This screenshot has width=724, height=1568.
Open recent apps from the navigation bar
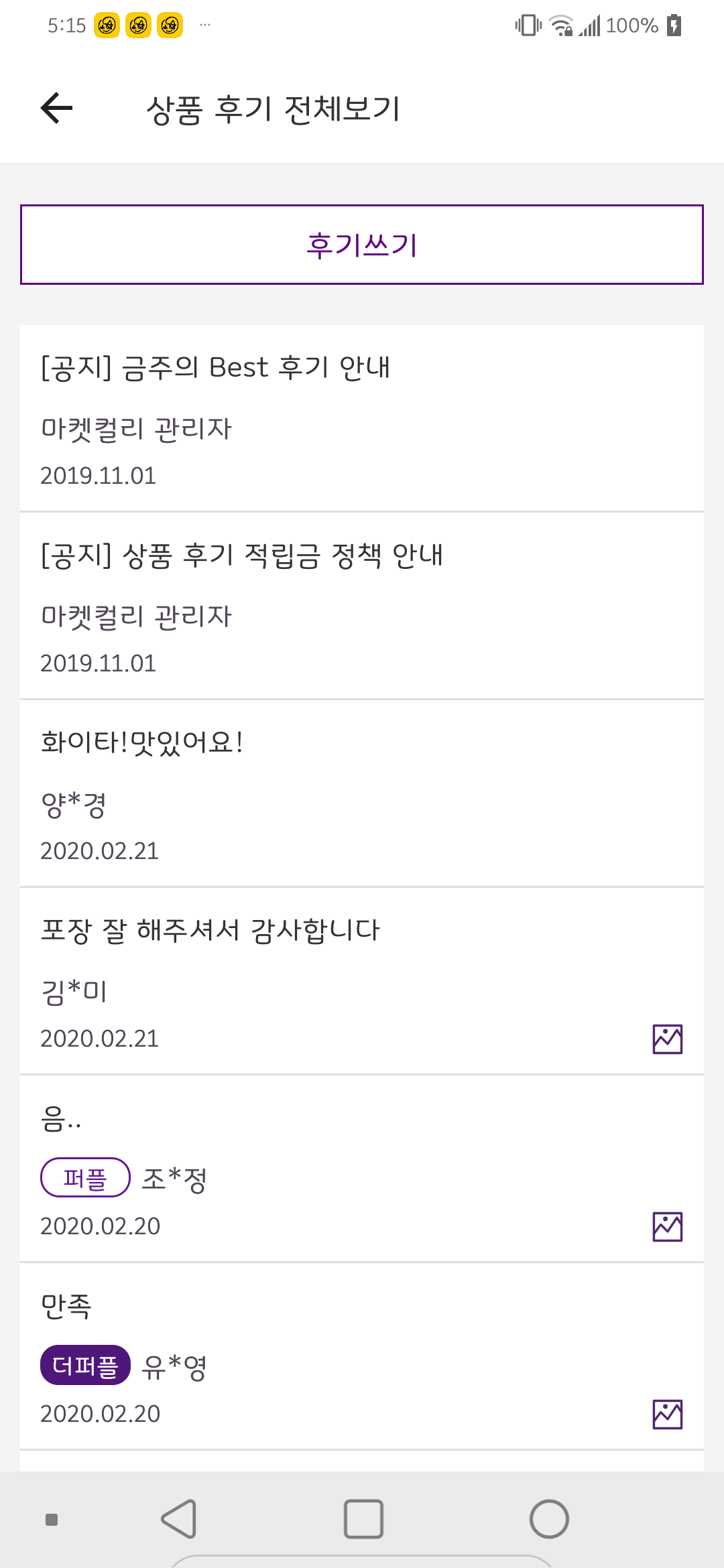[x=363, y=1518]
